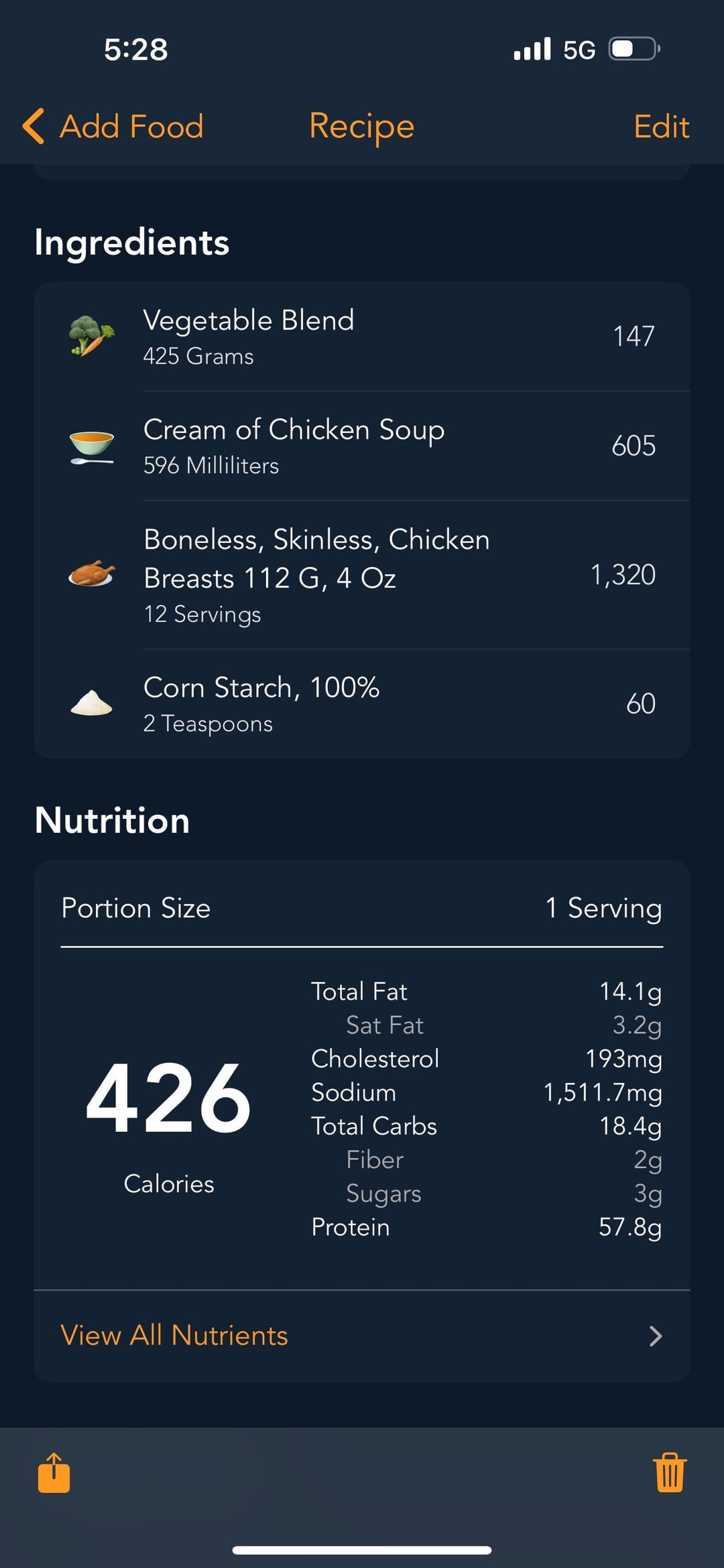Delete the recipe with the trash icon

click(x=670, y=1473)
